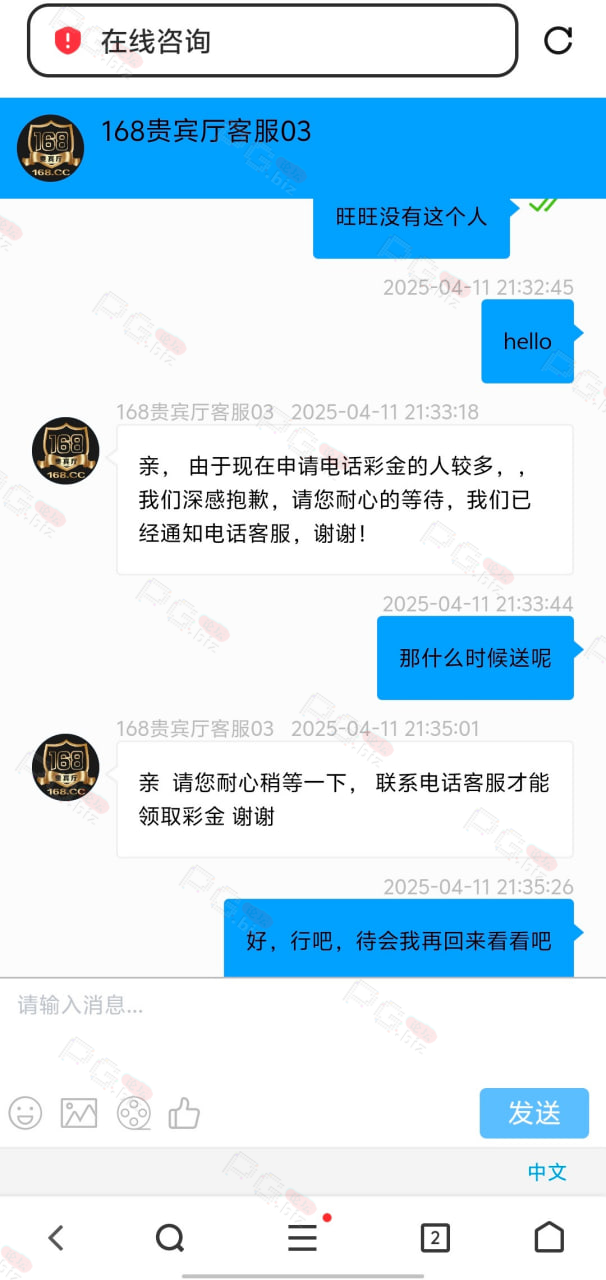Open the browser hamburger menu

(x=303, y=1238)
